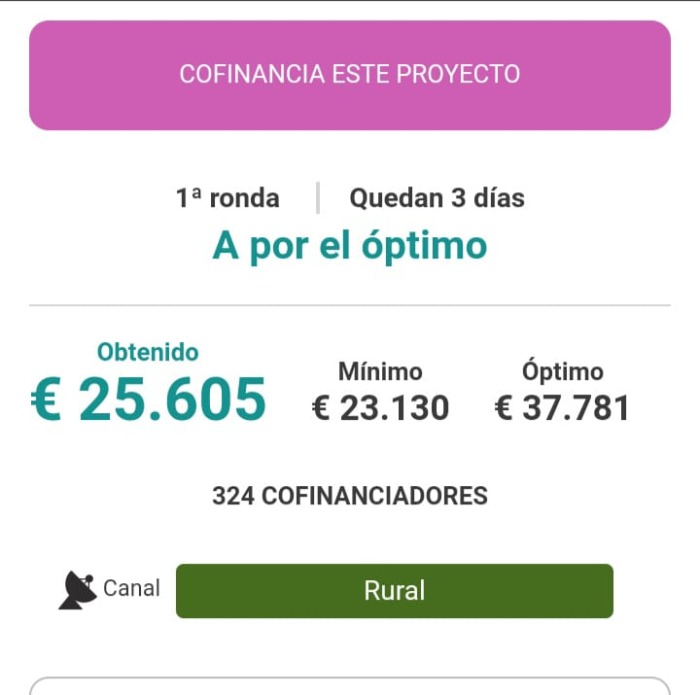Open the Rural channel
Viewport: 700px width, 695px height.
(x=394, y=590)
